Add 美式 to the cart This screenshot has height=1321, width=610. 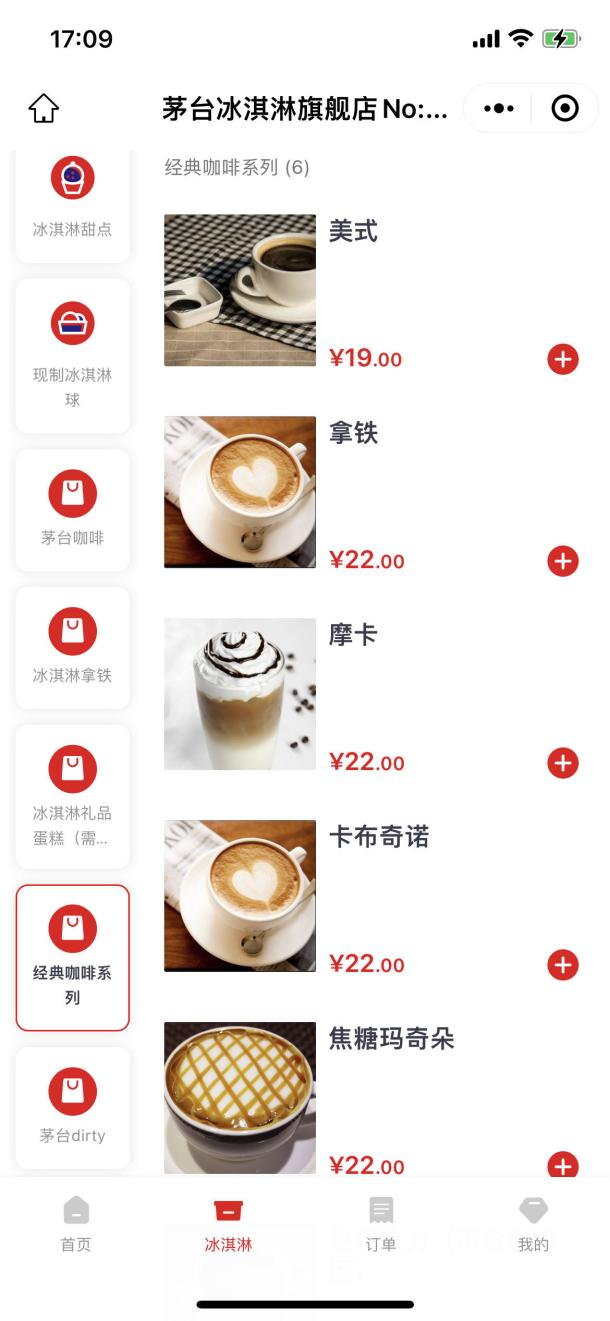[x=563, y=359]
